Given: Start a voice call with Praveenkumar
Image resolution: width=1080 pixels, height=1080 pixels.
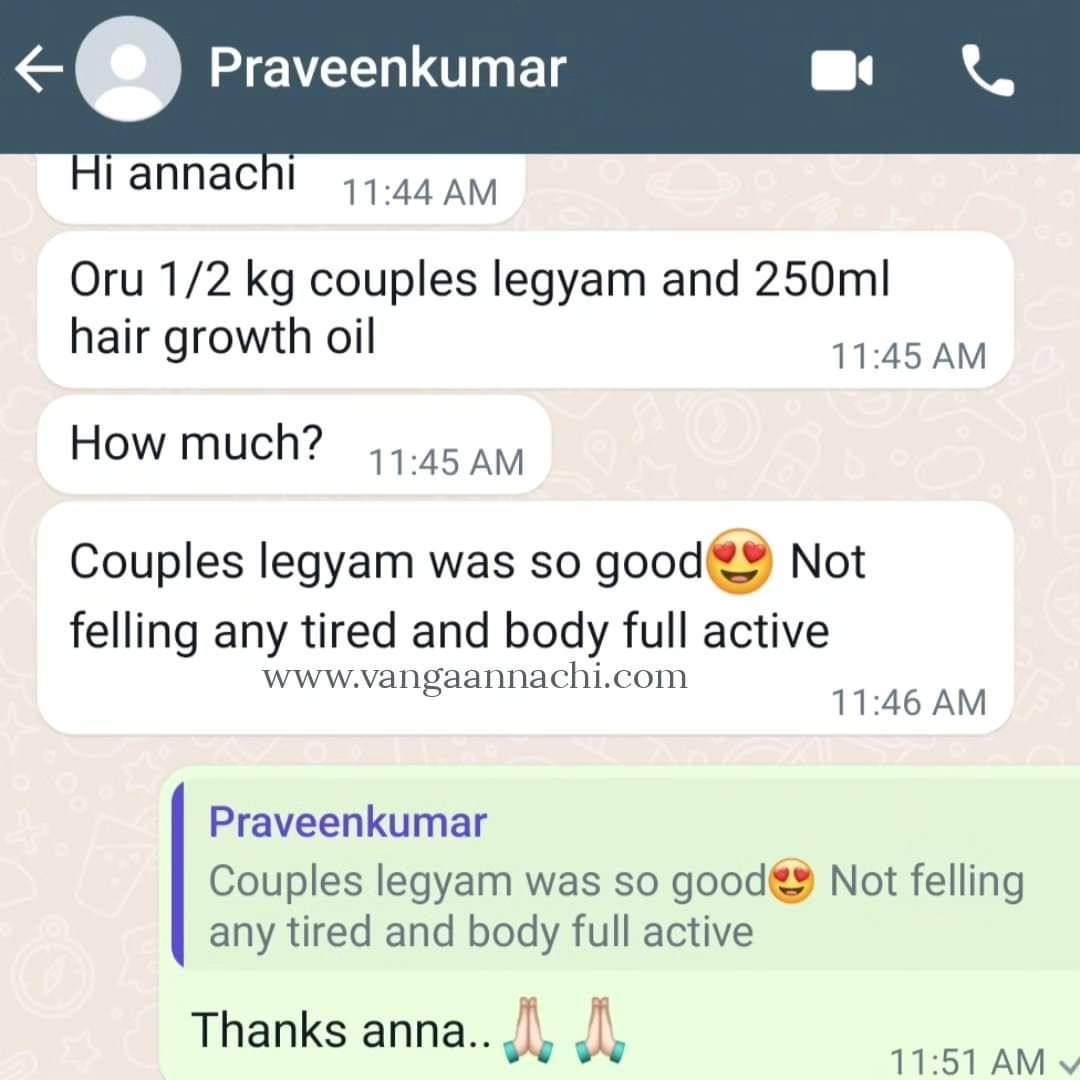Looking at the screenshot, I should coord(987,71).
